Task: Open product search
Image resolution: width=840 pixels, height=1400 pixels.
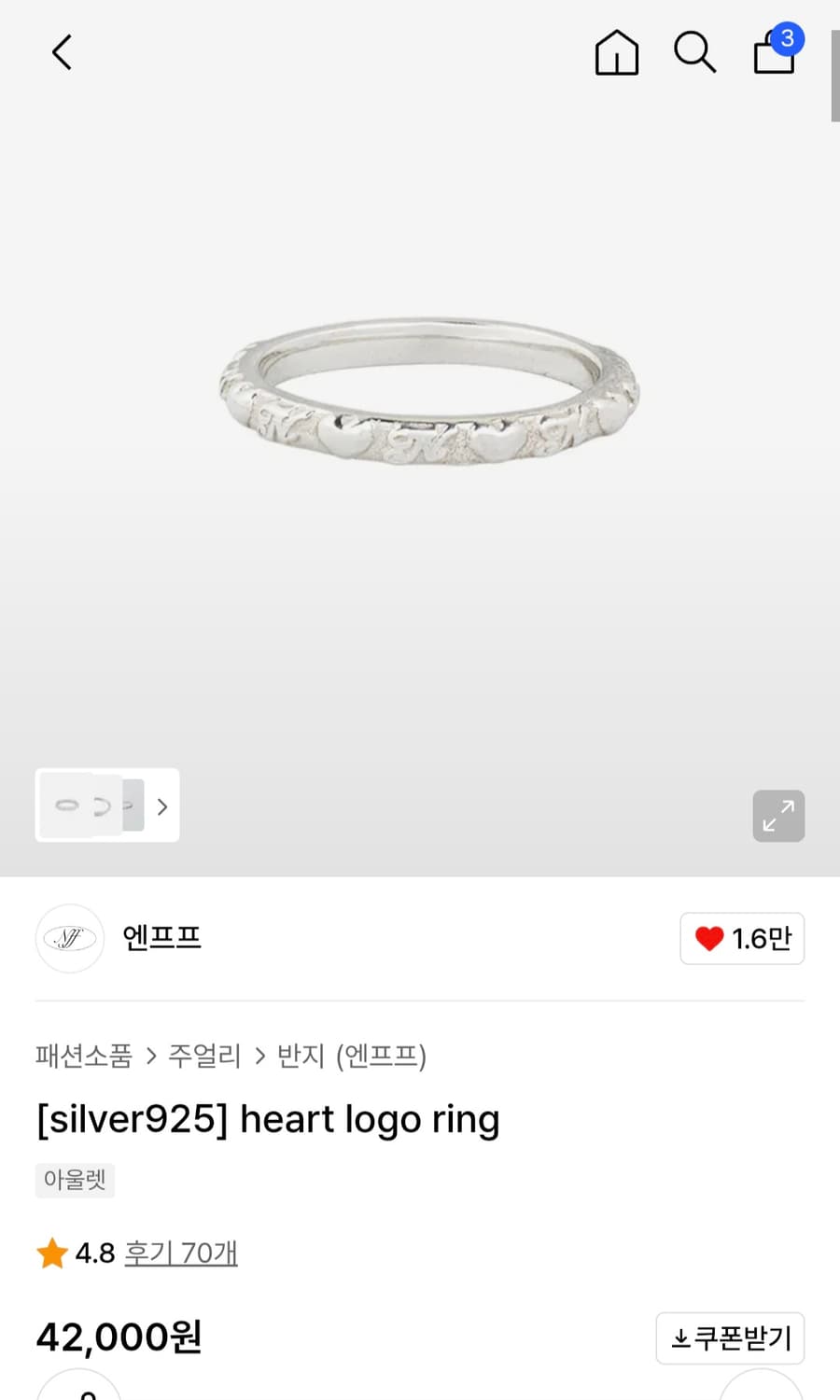Action: [695, 53]
